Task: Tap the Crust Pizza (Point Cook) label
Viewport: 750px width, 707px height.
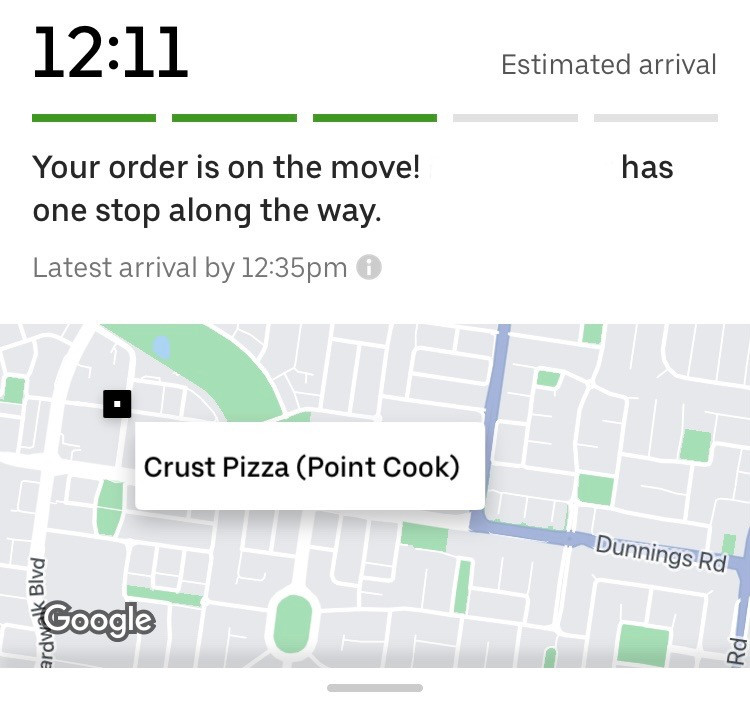Action: (302, 467)
